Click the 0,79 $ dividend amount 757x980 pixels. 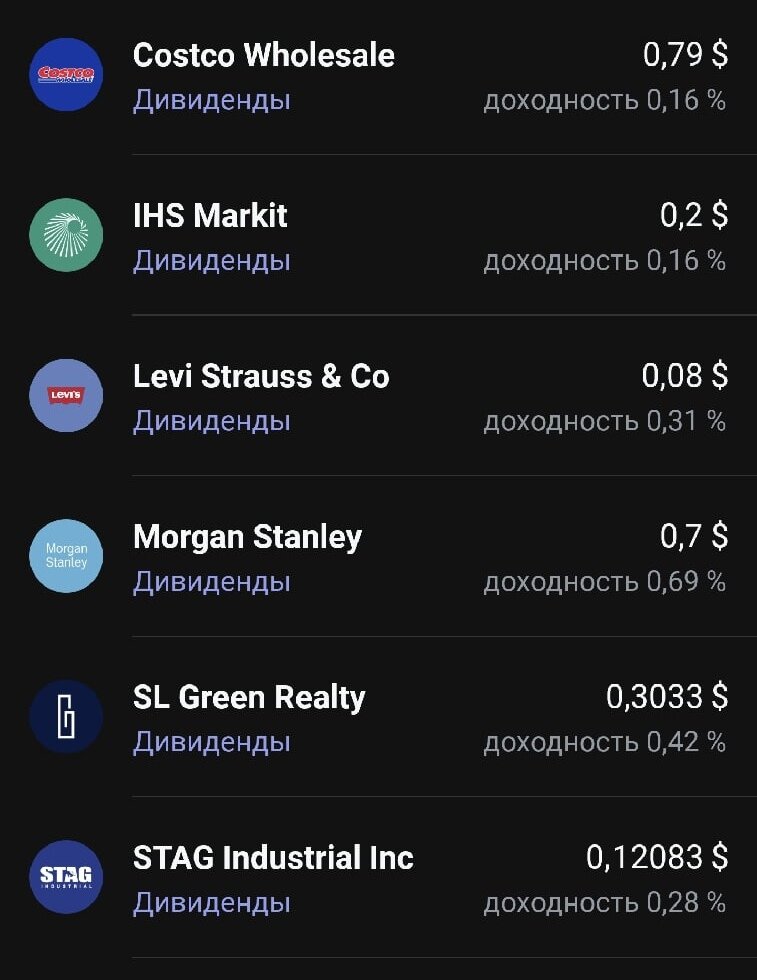pyautogui.click(x=684, y=56)
